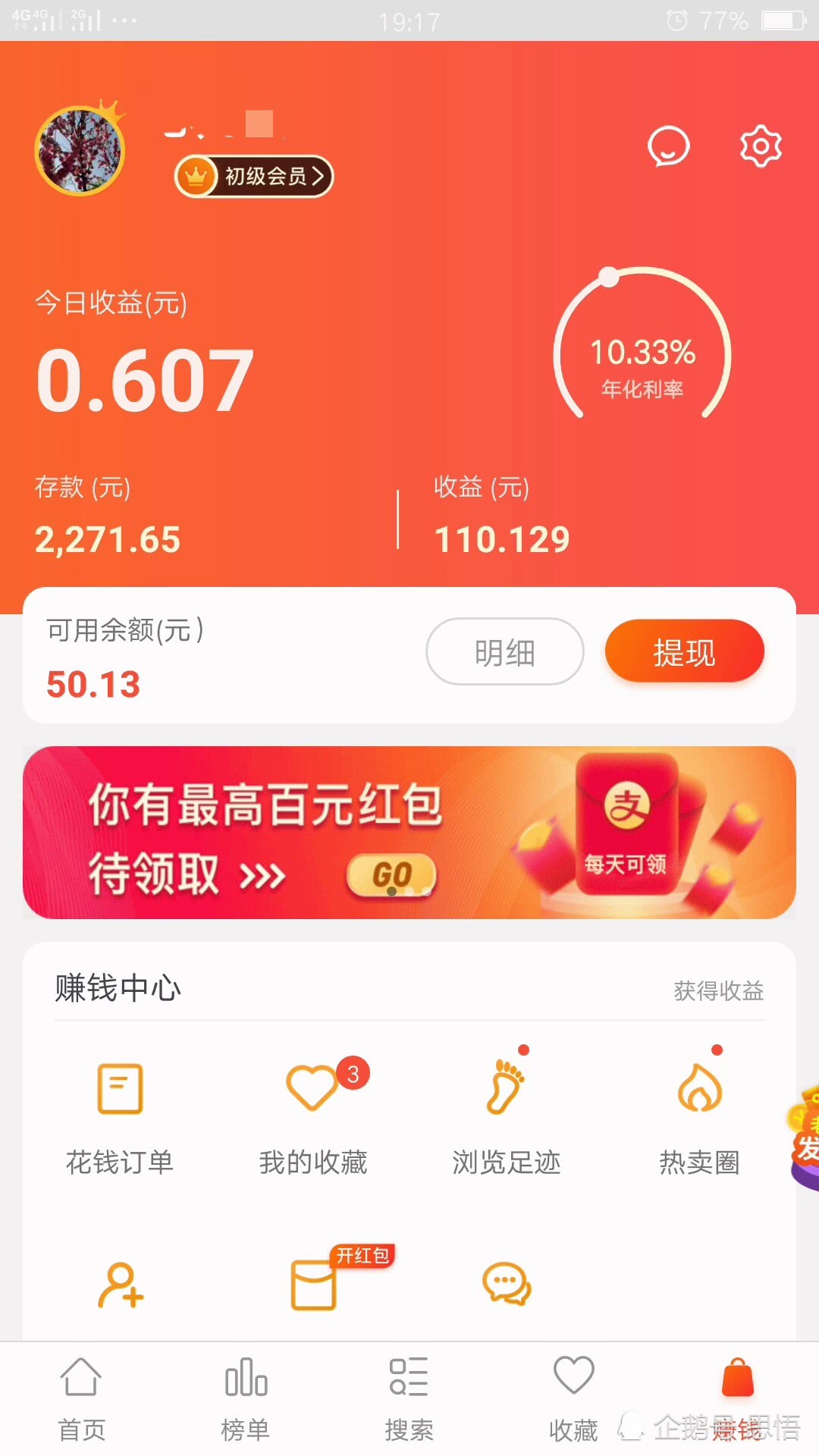The image size is (819, 1456).
Task: Tap the 提现 withdraw button
Action: coord(685,651)
